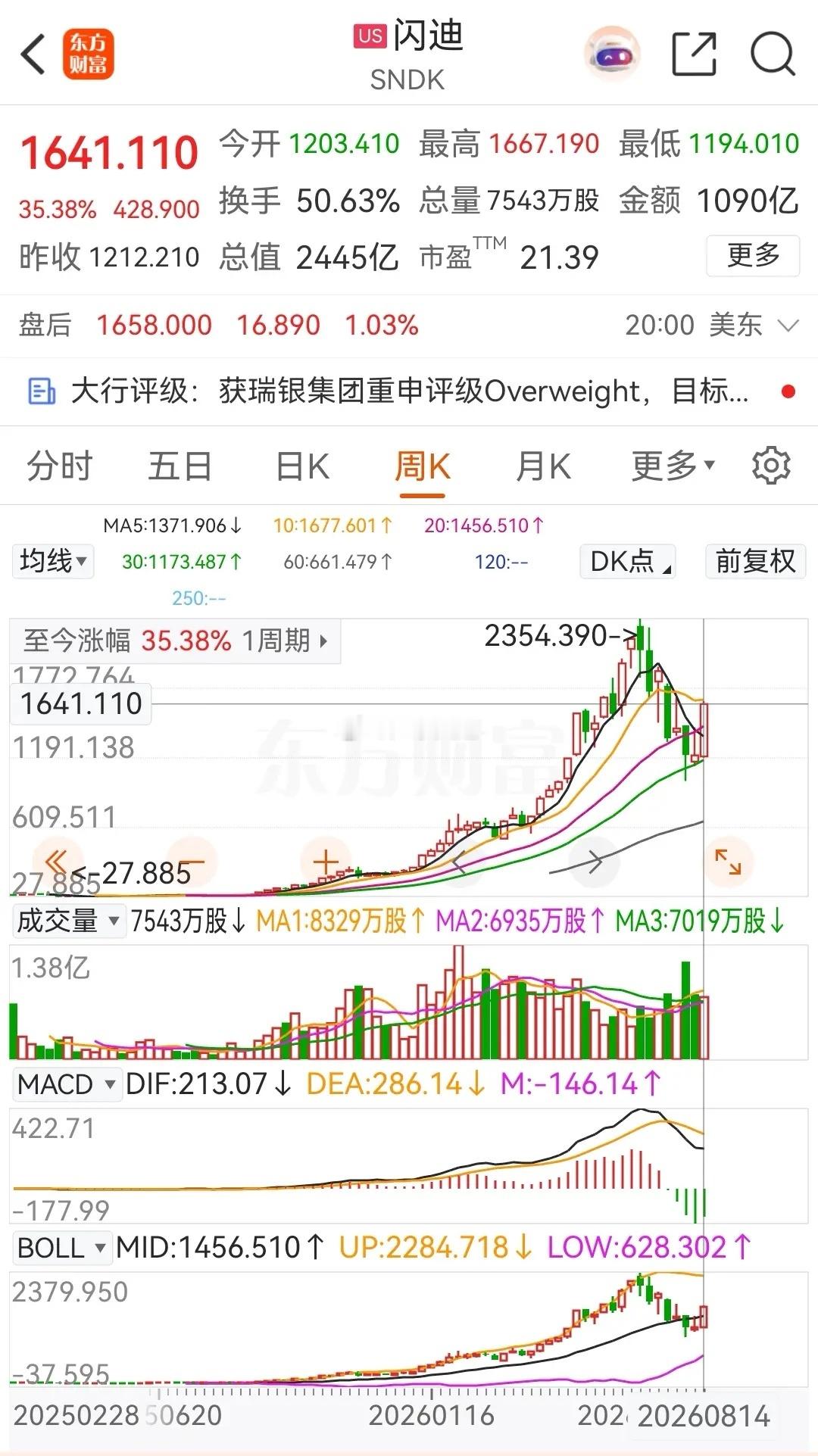Open the BOLL indicator dropdown
The height and width of the screenshot is (1456, 818).
point(62,1248)
